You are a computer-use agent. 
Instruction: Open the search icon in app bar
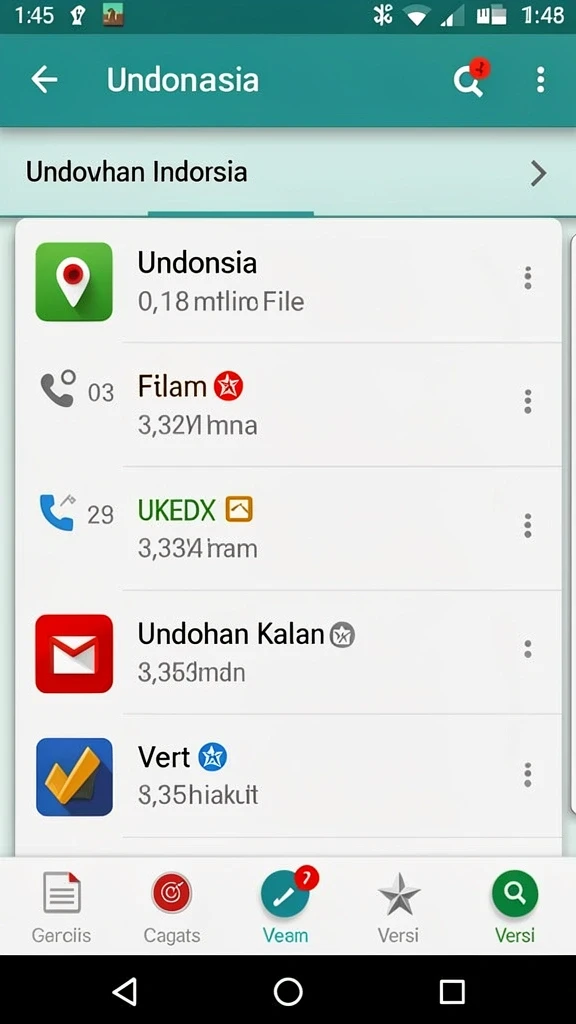coord(469,81)
